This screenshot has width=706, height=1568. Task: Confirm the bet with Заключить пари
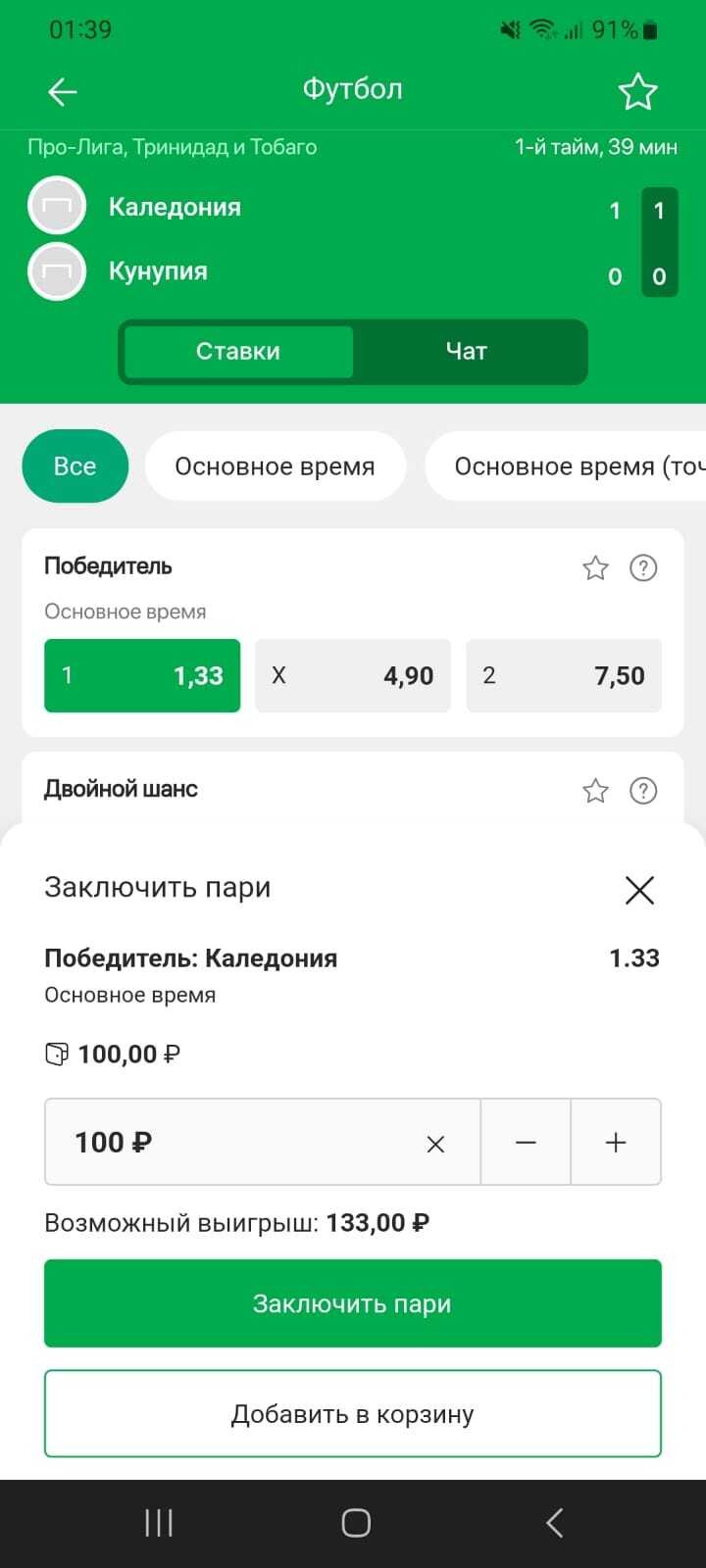(x=353, y=1303)
